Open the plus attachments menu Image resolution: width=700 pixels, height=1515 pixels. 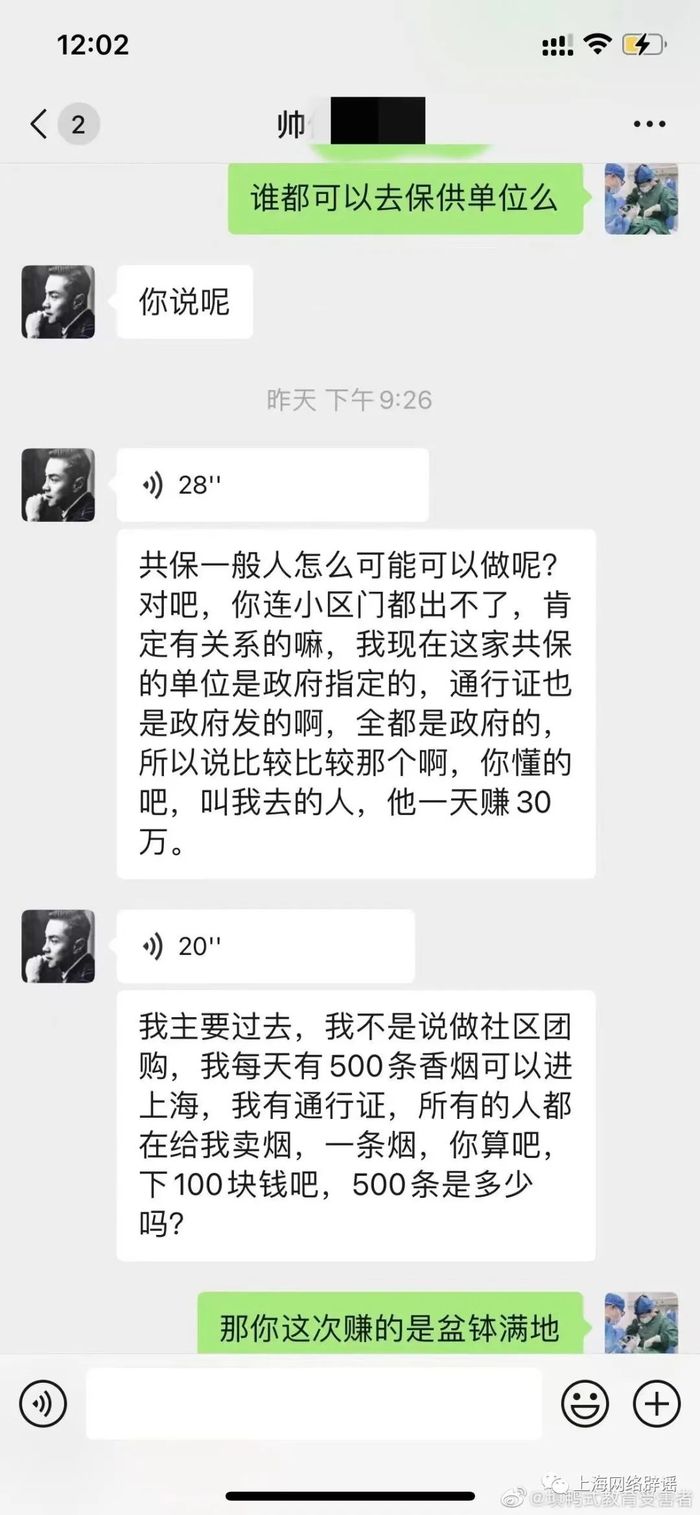pos(657,1404)
